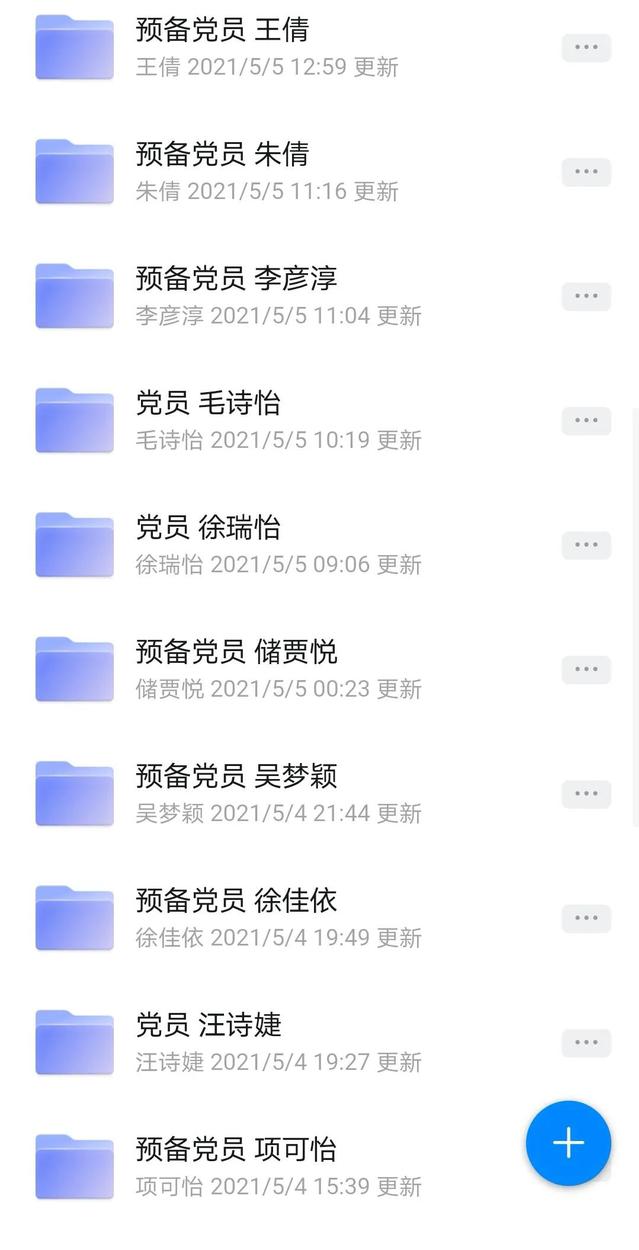639x1250 pixels.
Task: Open the folder 预备党员 项可怡
Action: click(236, 1150)
